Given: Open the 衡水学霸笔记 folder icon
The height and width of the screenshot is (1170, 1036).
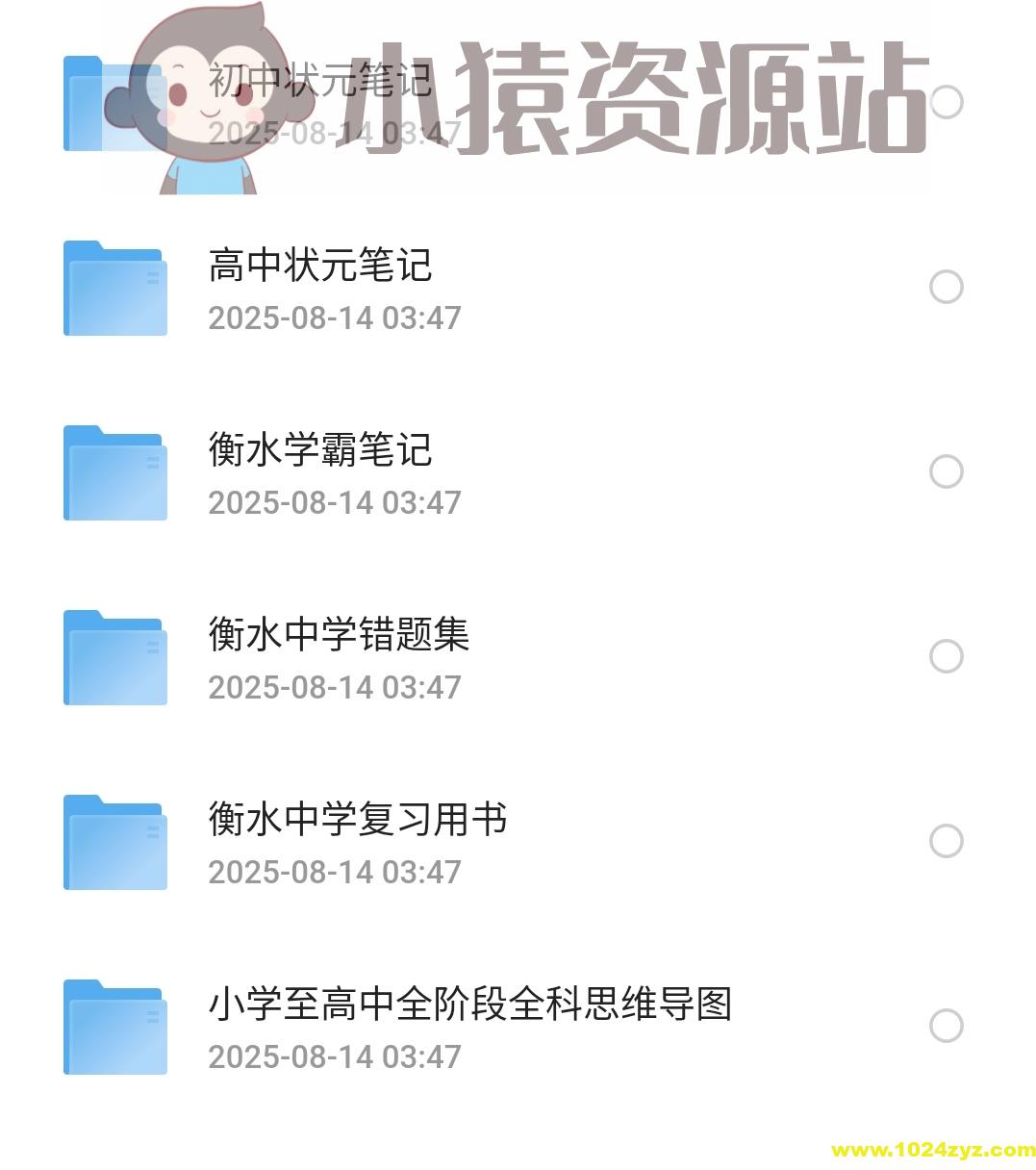Looking at the screenshot, I should [114, 472].
